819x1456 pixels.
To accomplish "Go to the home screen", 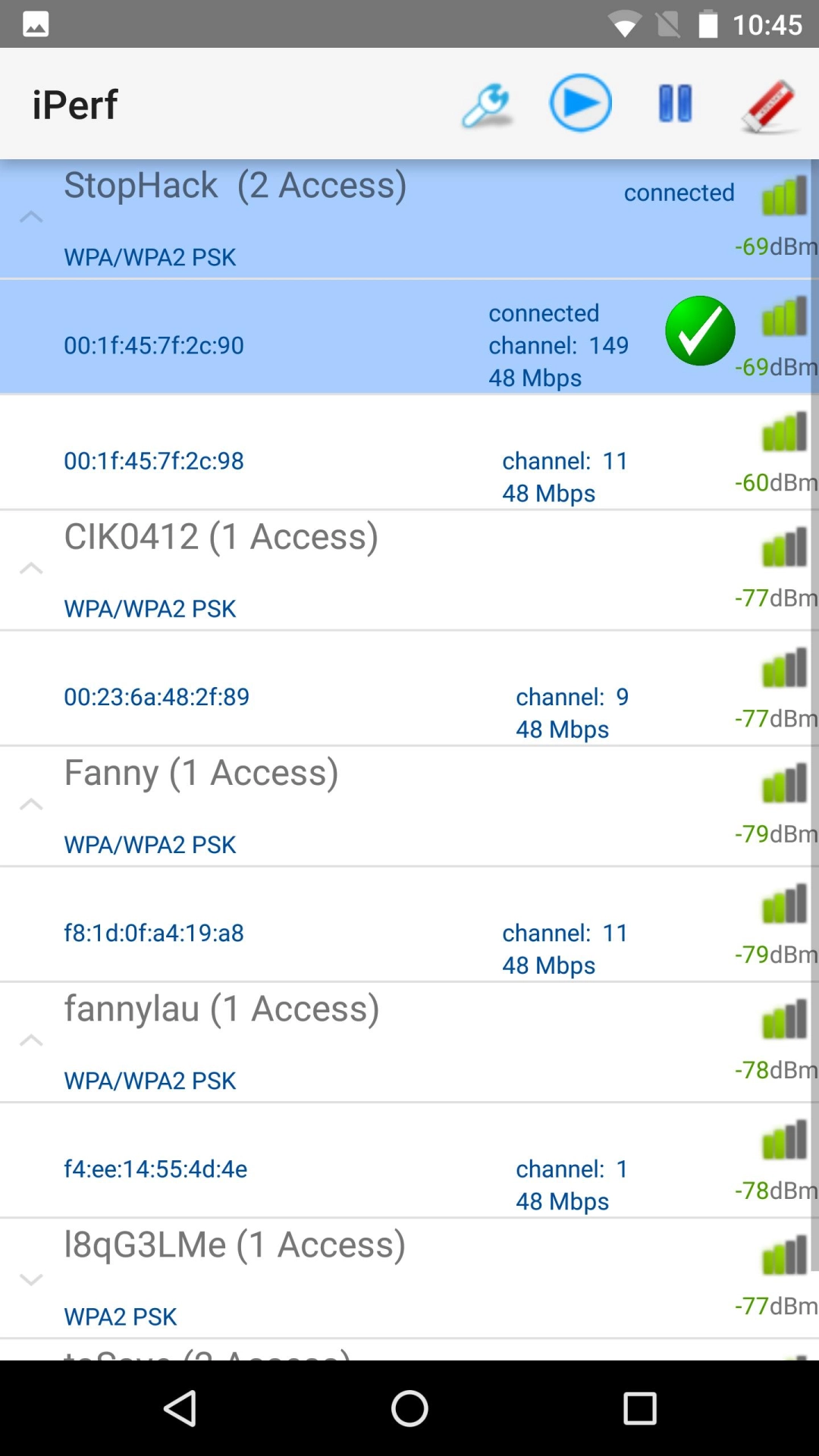I will click(409, 1408).
